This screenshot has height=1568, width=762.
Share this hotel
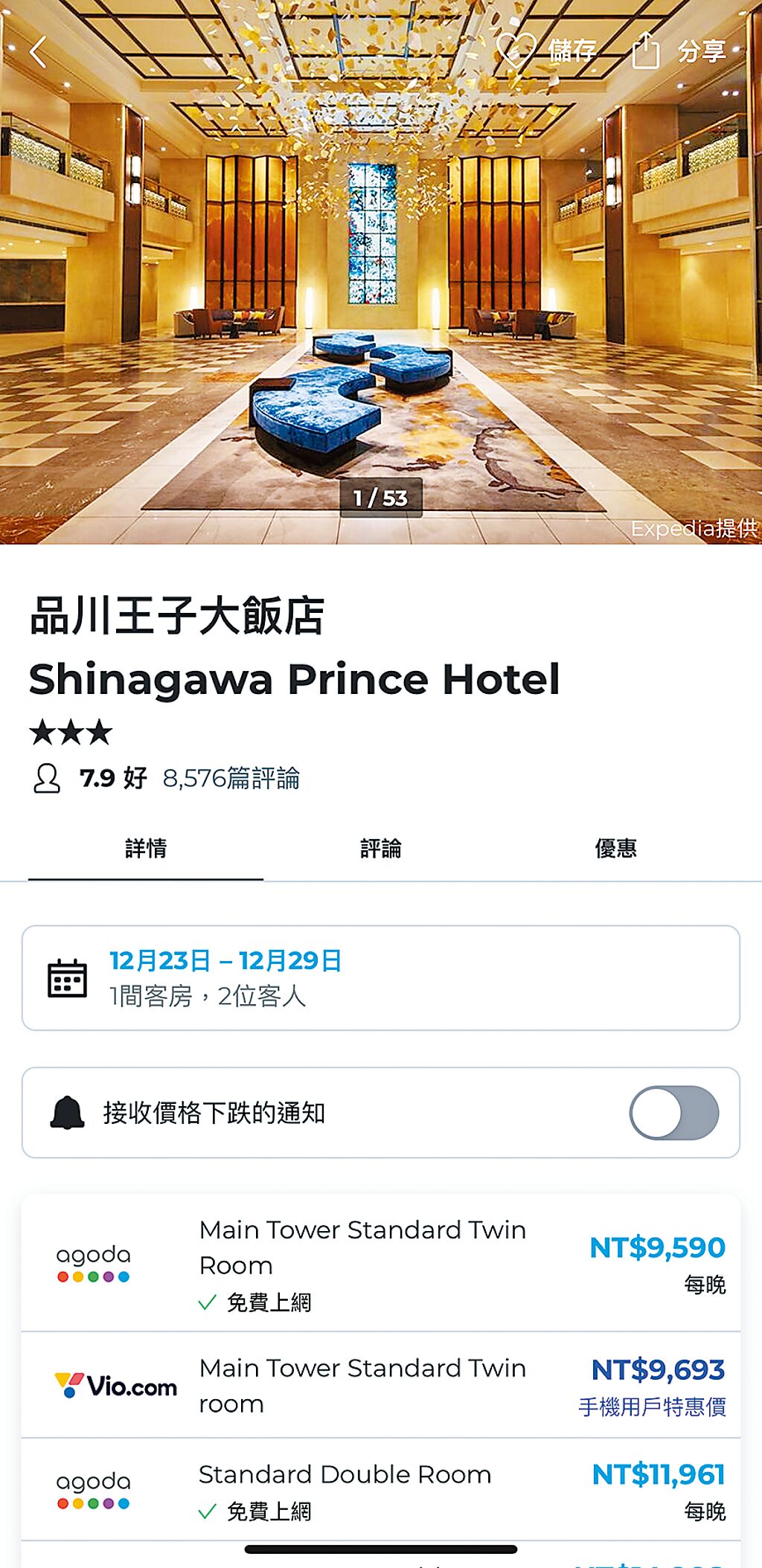coord(646,51)
